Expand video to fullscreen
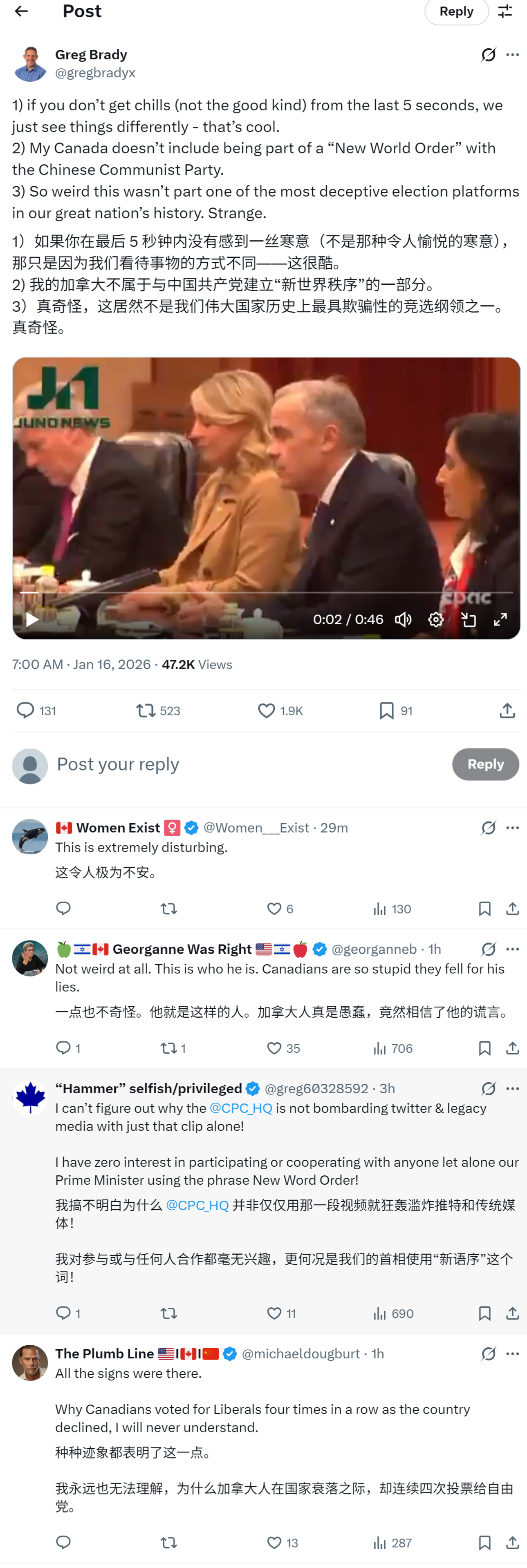Image resolution: width=527 pixels, height=1568 pixels. pyautogui.click(x=500, y=620)
